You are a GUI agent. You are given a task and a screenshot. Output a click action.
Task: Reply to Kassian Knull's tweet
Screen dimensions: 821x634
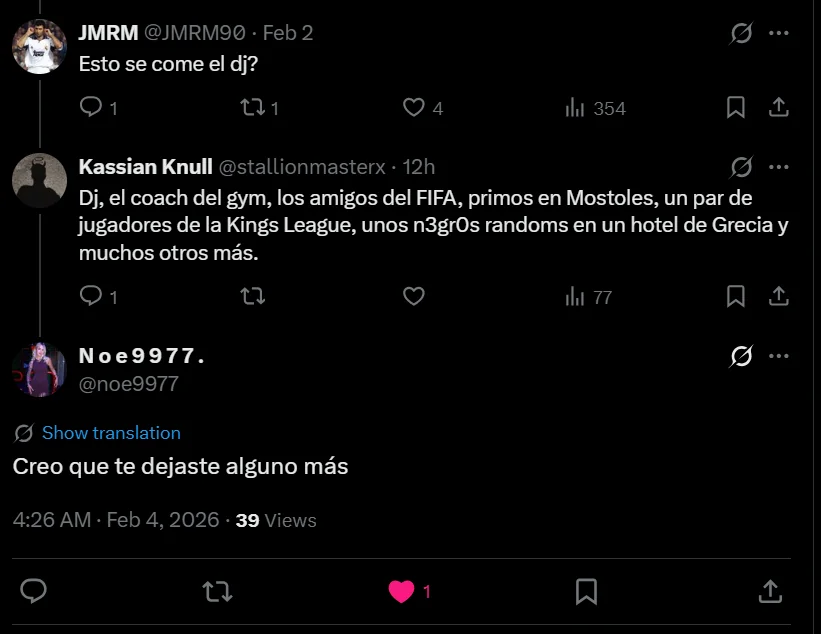(x=91, y=296)
